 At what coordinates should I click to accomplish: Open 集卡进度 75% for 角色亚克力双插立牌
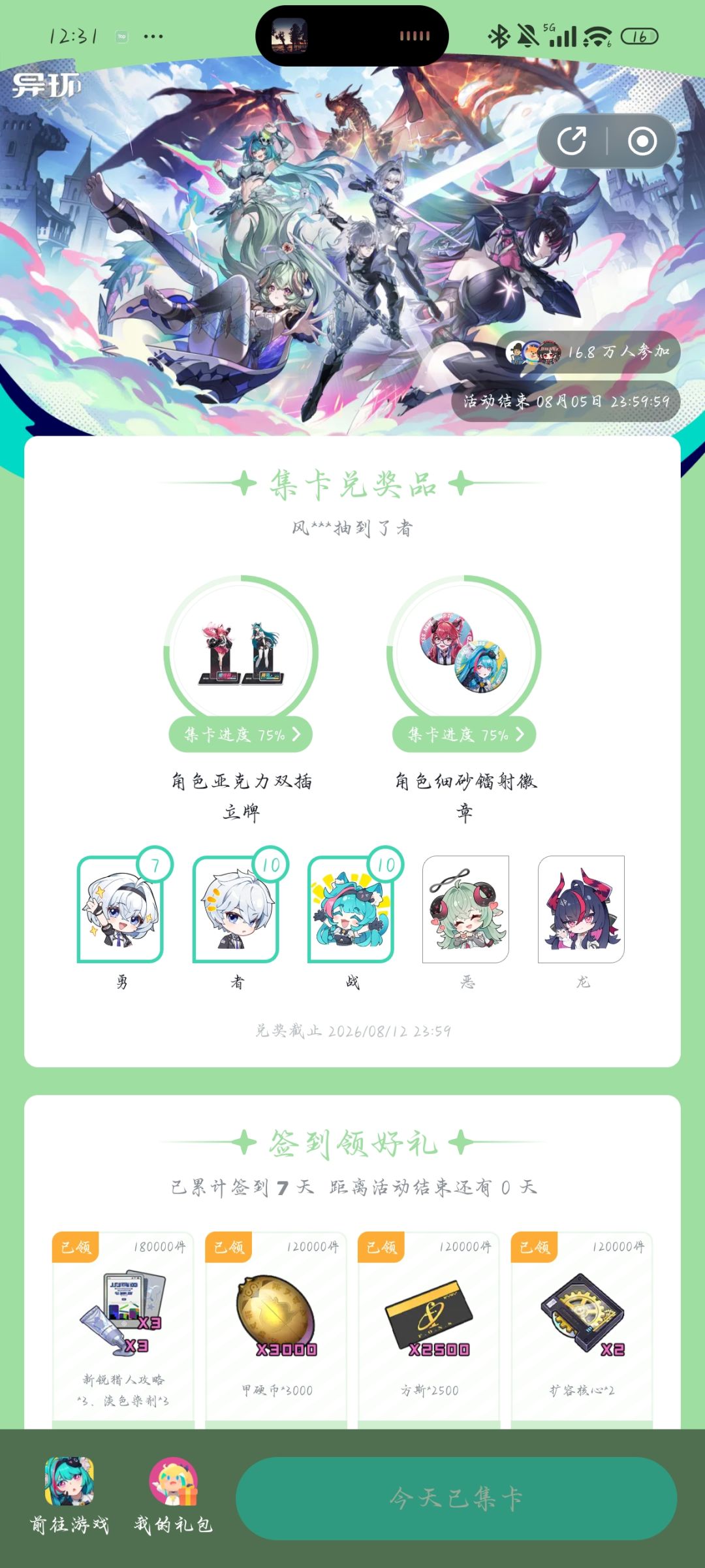241,735
